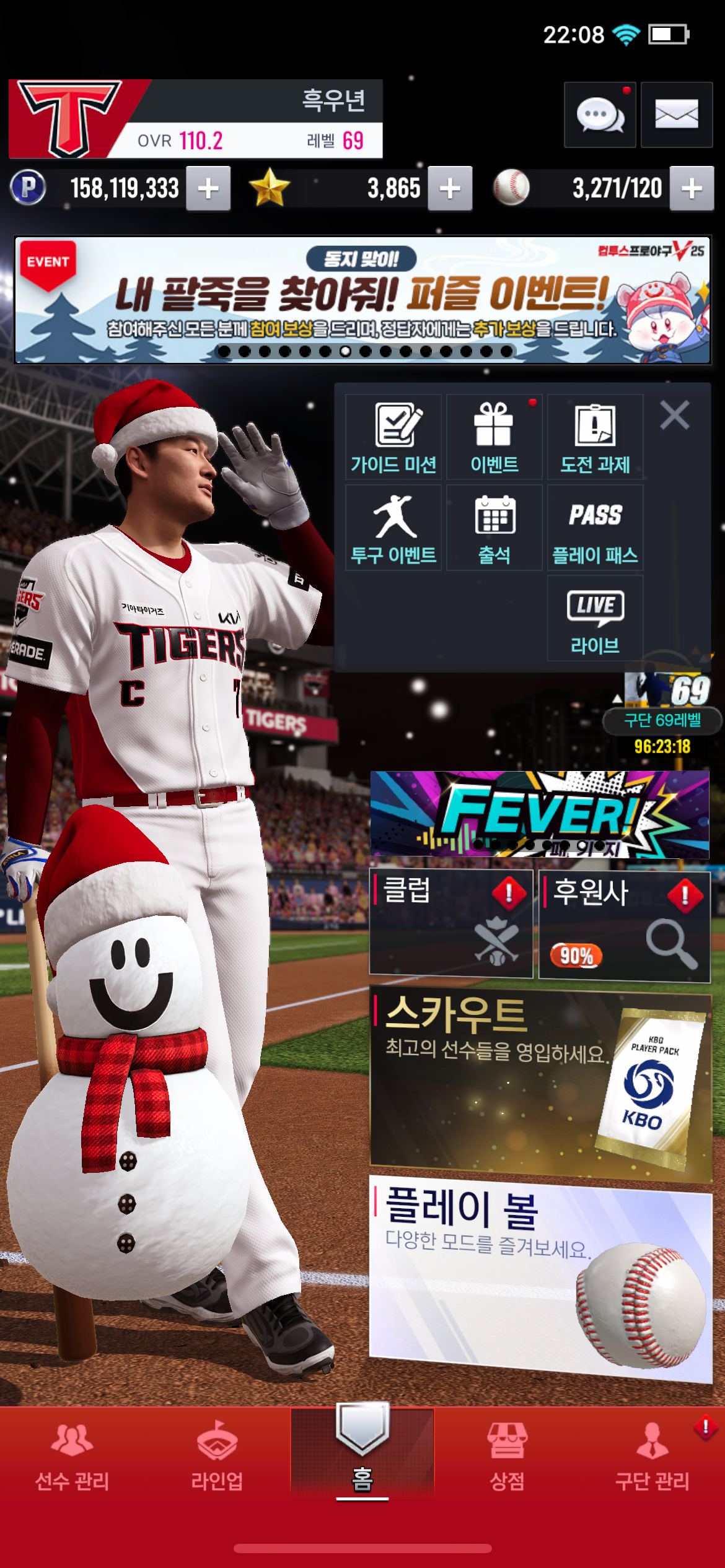Open 스카우트 player pack card
The height and width of the screenshot is (1568, 725).
point(540,1085)
